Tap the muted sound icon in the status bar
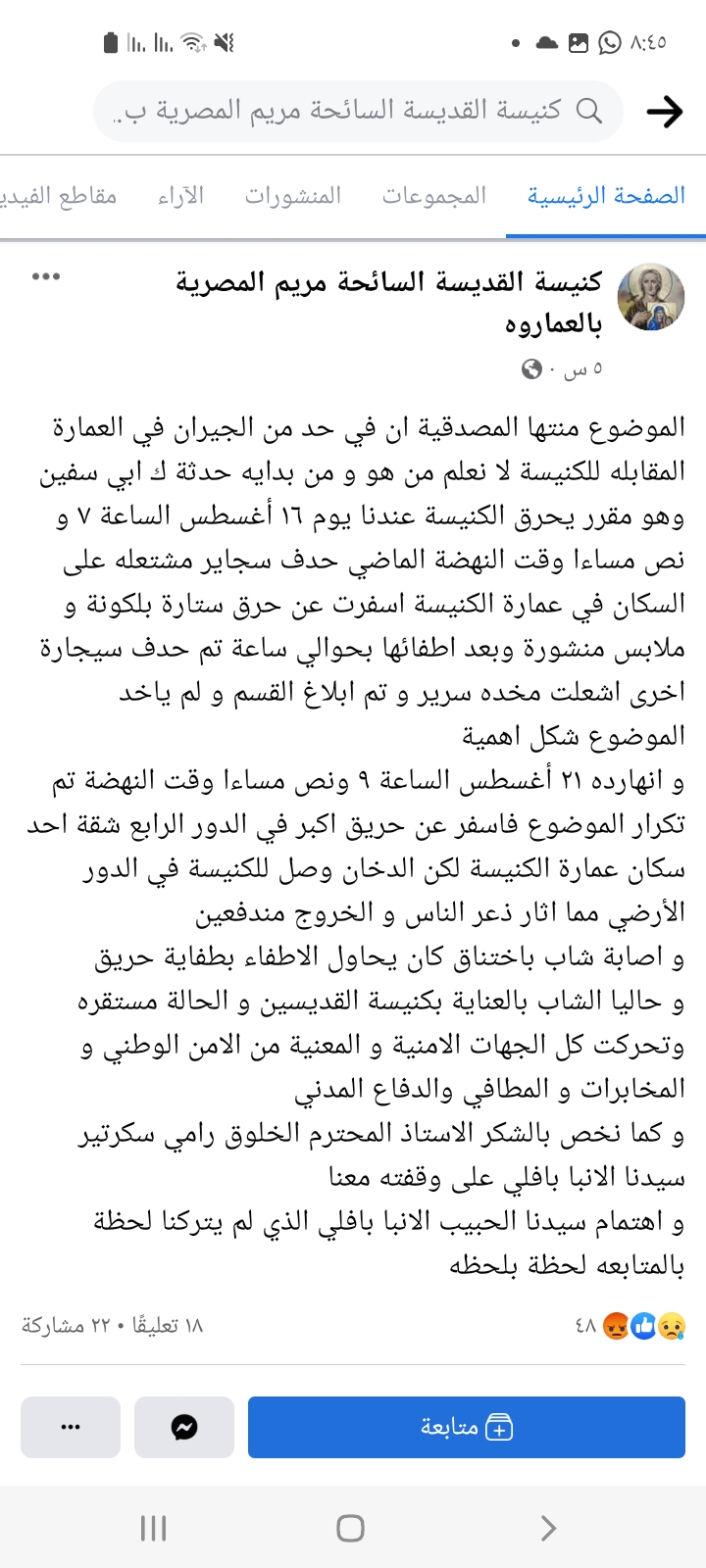The width and height of the screenshot is (706, 1568). (x=223, y=41)
